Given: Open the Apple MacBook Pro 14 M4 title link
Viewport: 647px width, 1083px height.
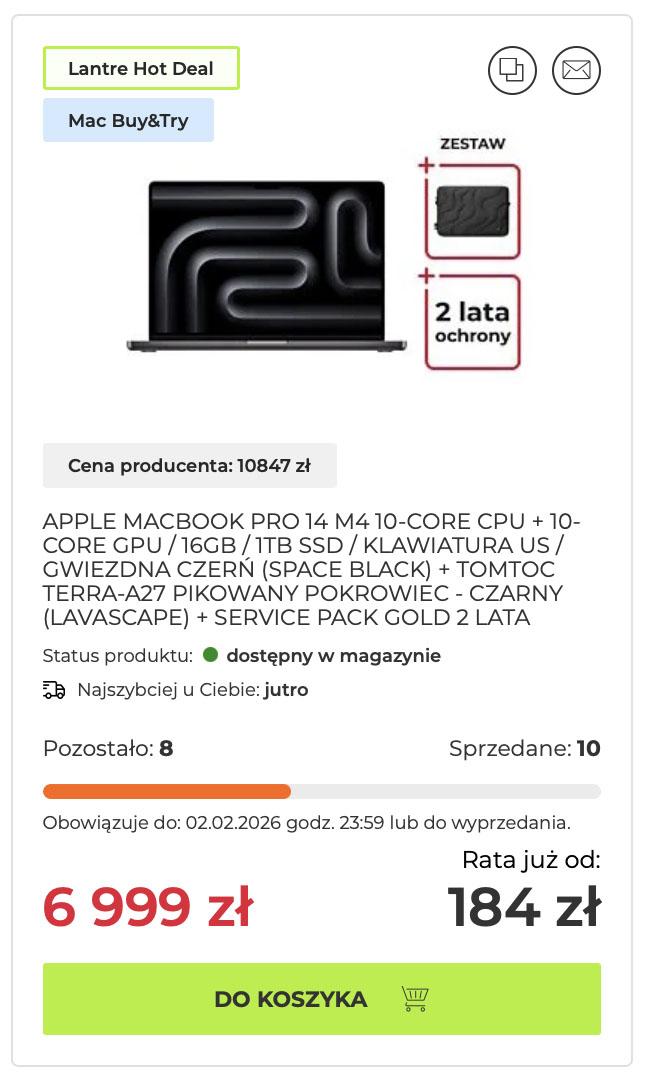Looking at the screenshot, I should [x=312, y=570].
